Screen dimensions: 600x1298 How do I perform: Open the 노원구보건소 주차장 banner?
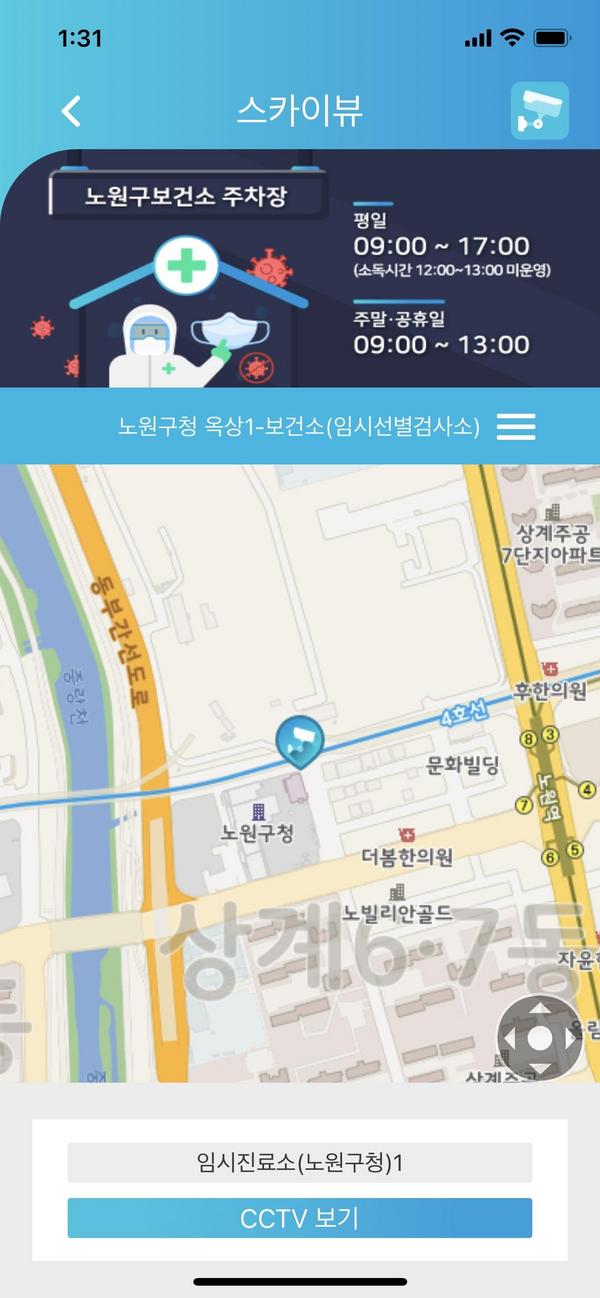[299, 268]
